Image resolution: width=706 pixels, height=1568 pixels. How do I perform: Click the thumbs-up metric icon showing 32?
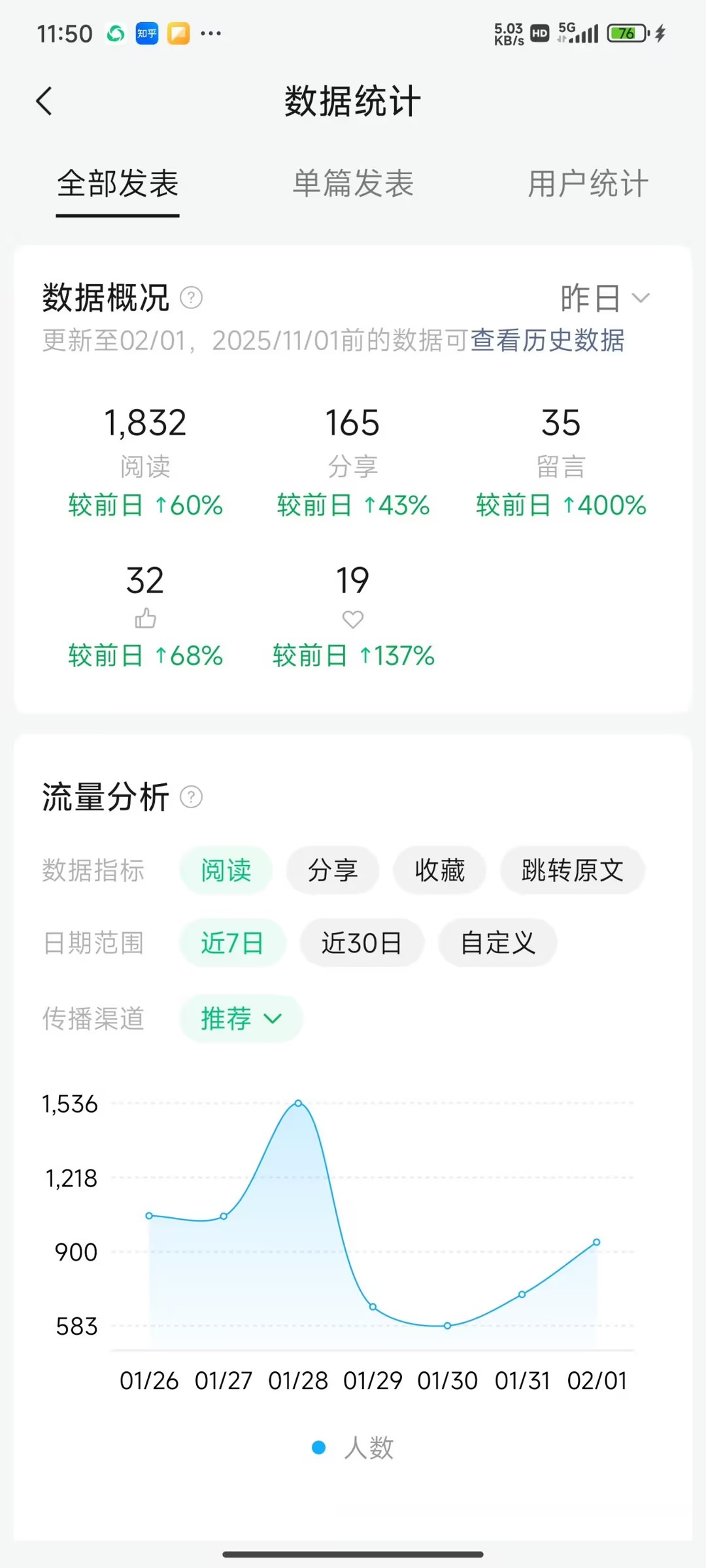(145, 617)
